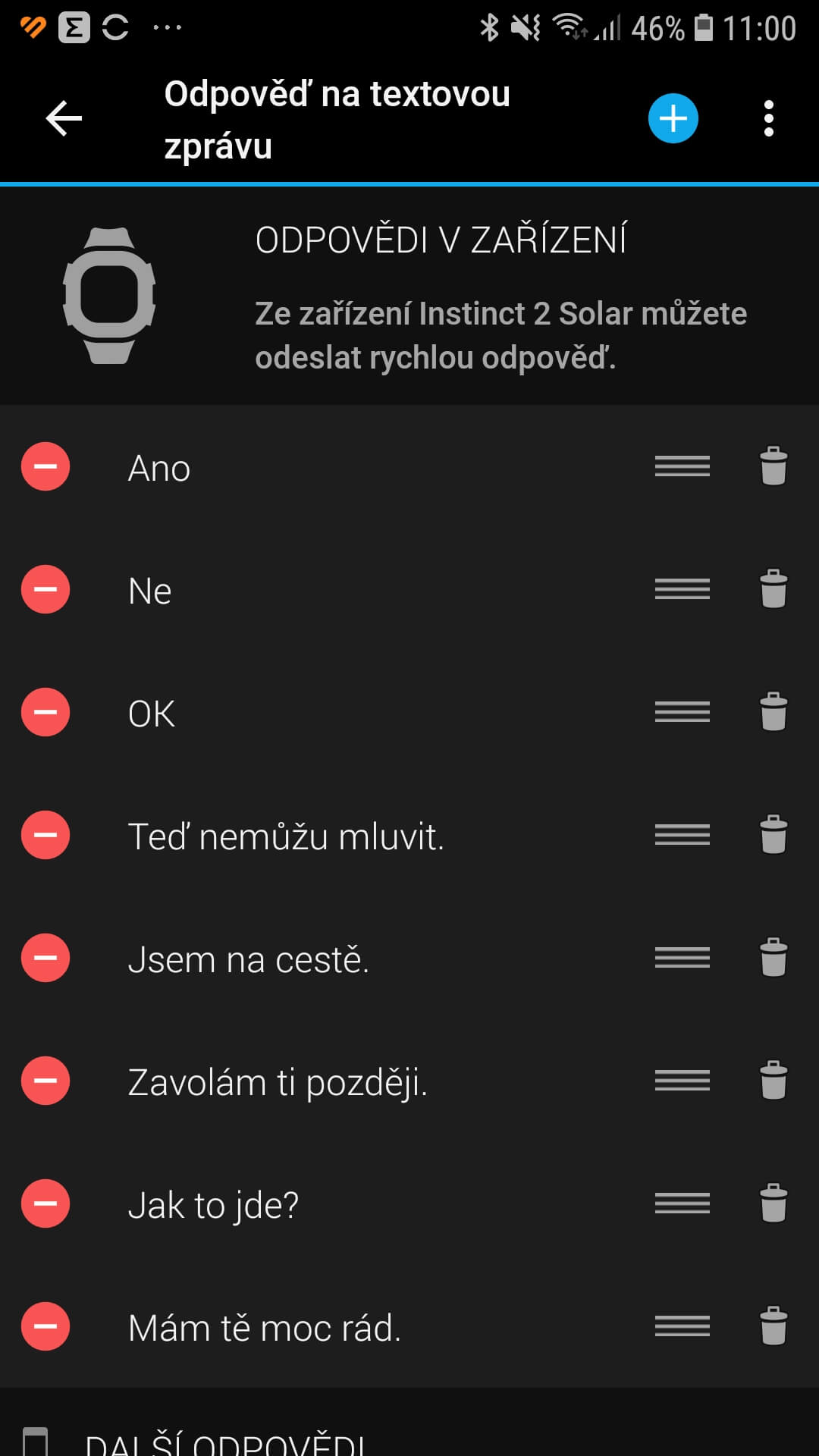Tap the red minus next to Ano
Image resolution: width=819 pixels, height=1456 pixels.
(x=45, y=466)
